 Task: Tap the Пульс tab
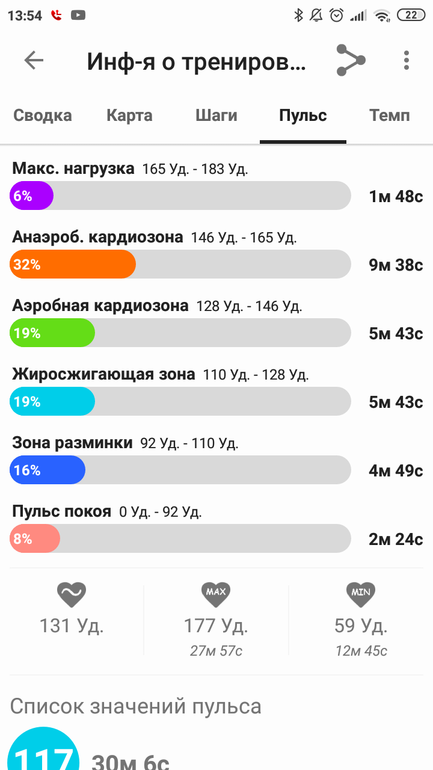click(303, 116)
